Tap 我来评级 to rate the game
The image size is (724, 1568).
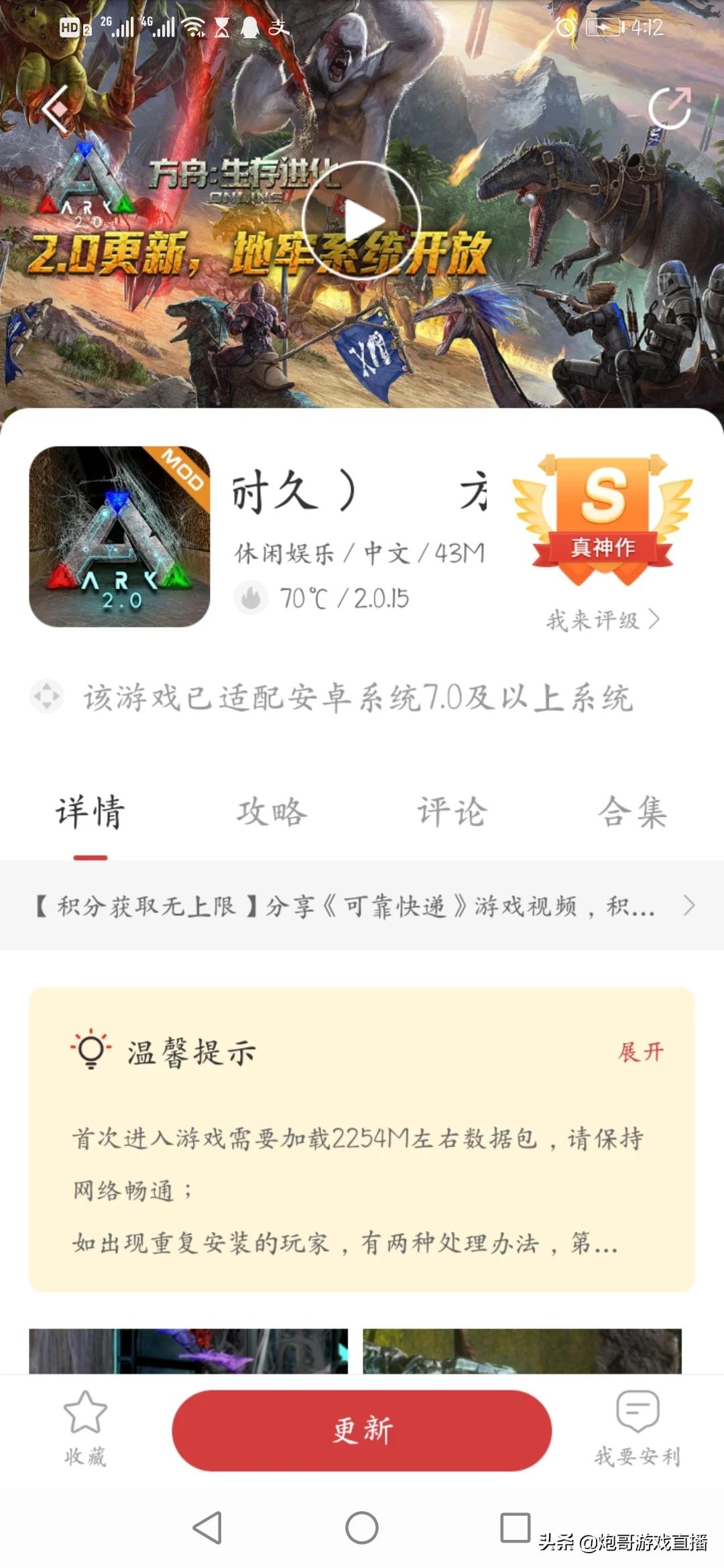pyautogui.click(x=603, y=620)
